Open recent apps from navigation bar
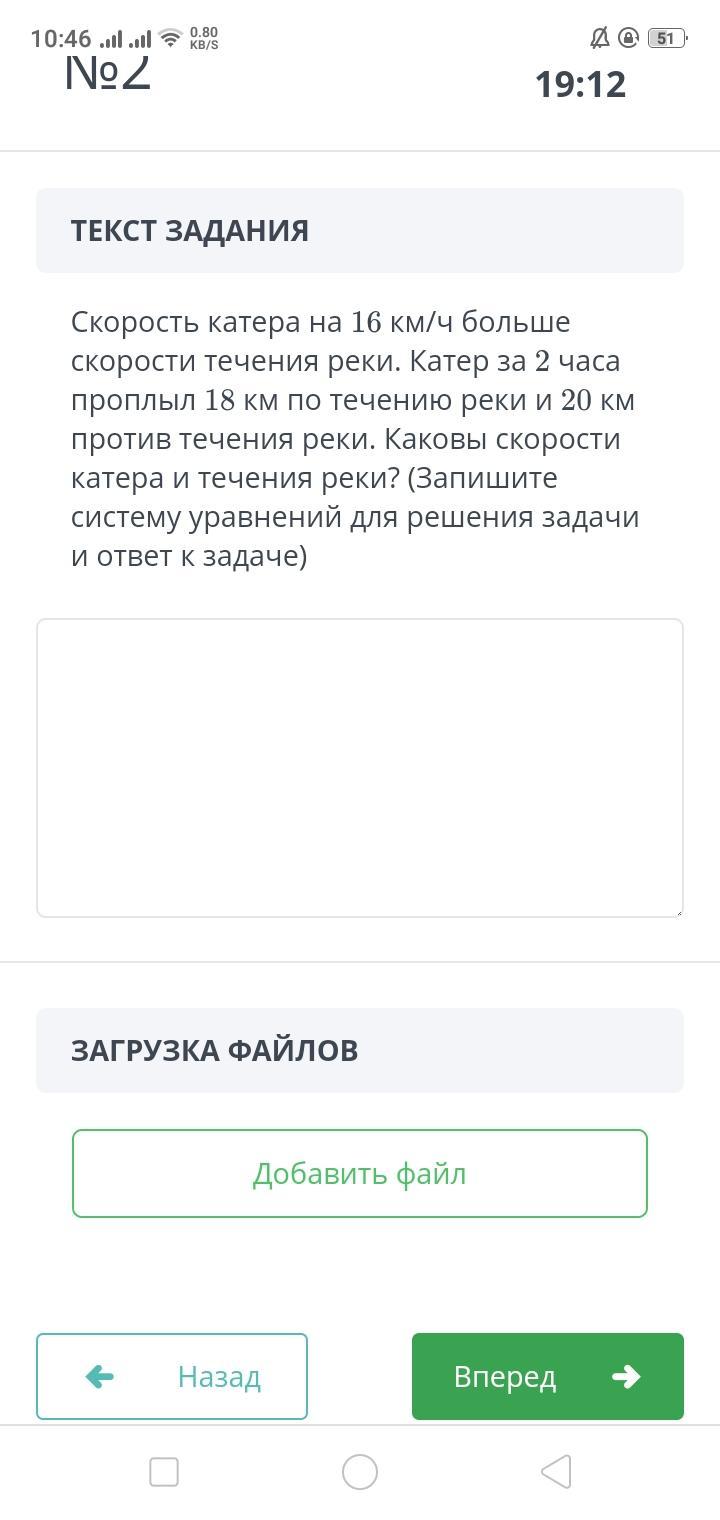The image size is (720, 1520). click(x=164, y=1472)
